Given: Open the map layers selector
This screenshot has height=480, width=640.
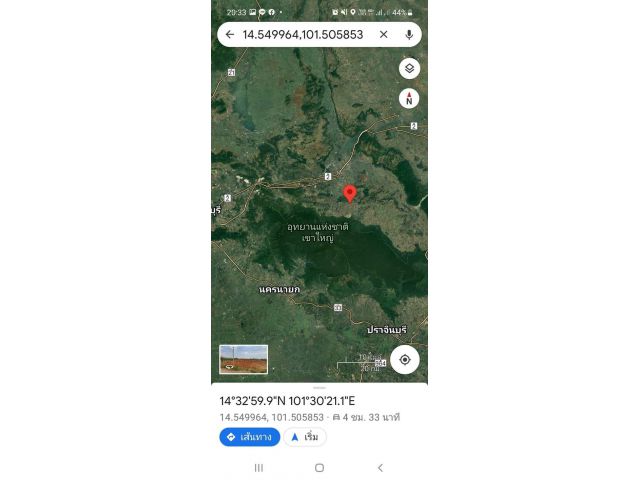Looking at the screenshot, I should tap(408, 69).
